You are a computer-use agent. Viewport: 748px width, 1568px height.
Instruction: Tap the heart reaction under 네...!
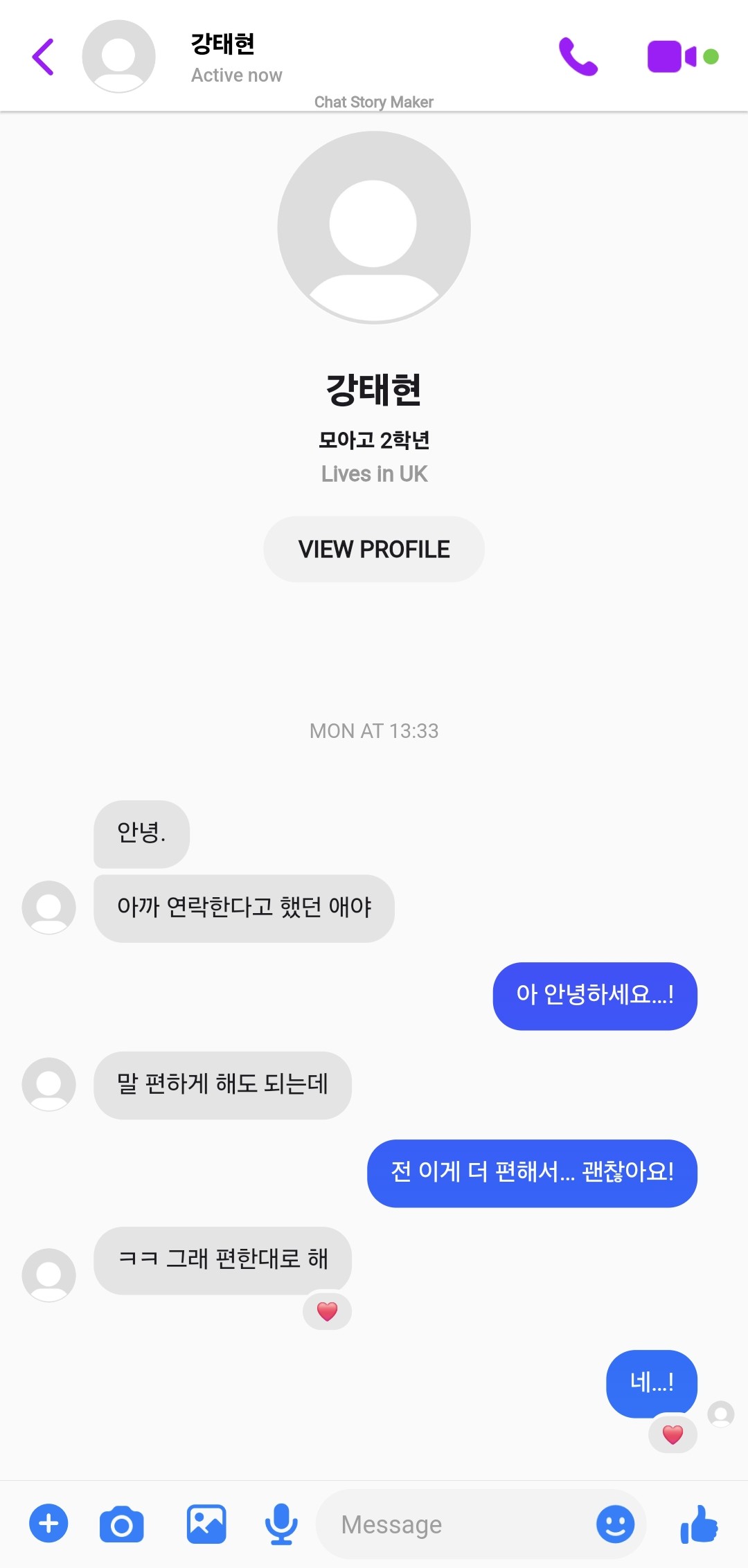click(x=673, y=1434)
